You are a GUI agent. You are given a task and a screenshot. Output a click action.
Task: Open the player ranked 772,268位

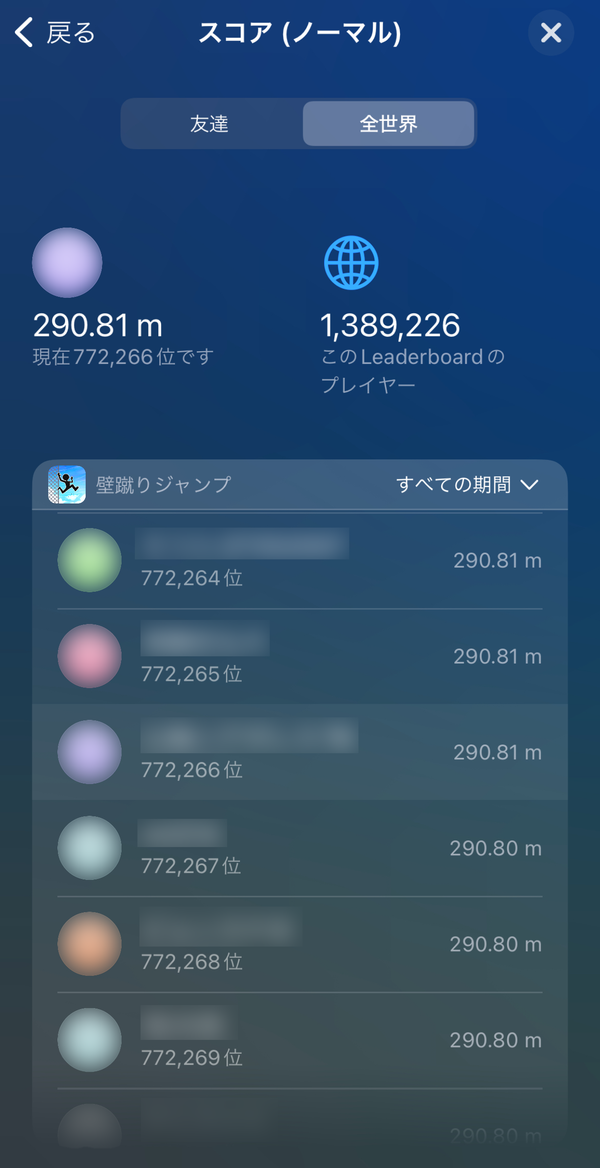[x=300, y=945]
